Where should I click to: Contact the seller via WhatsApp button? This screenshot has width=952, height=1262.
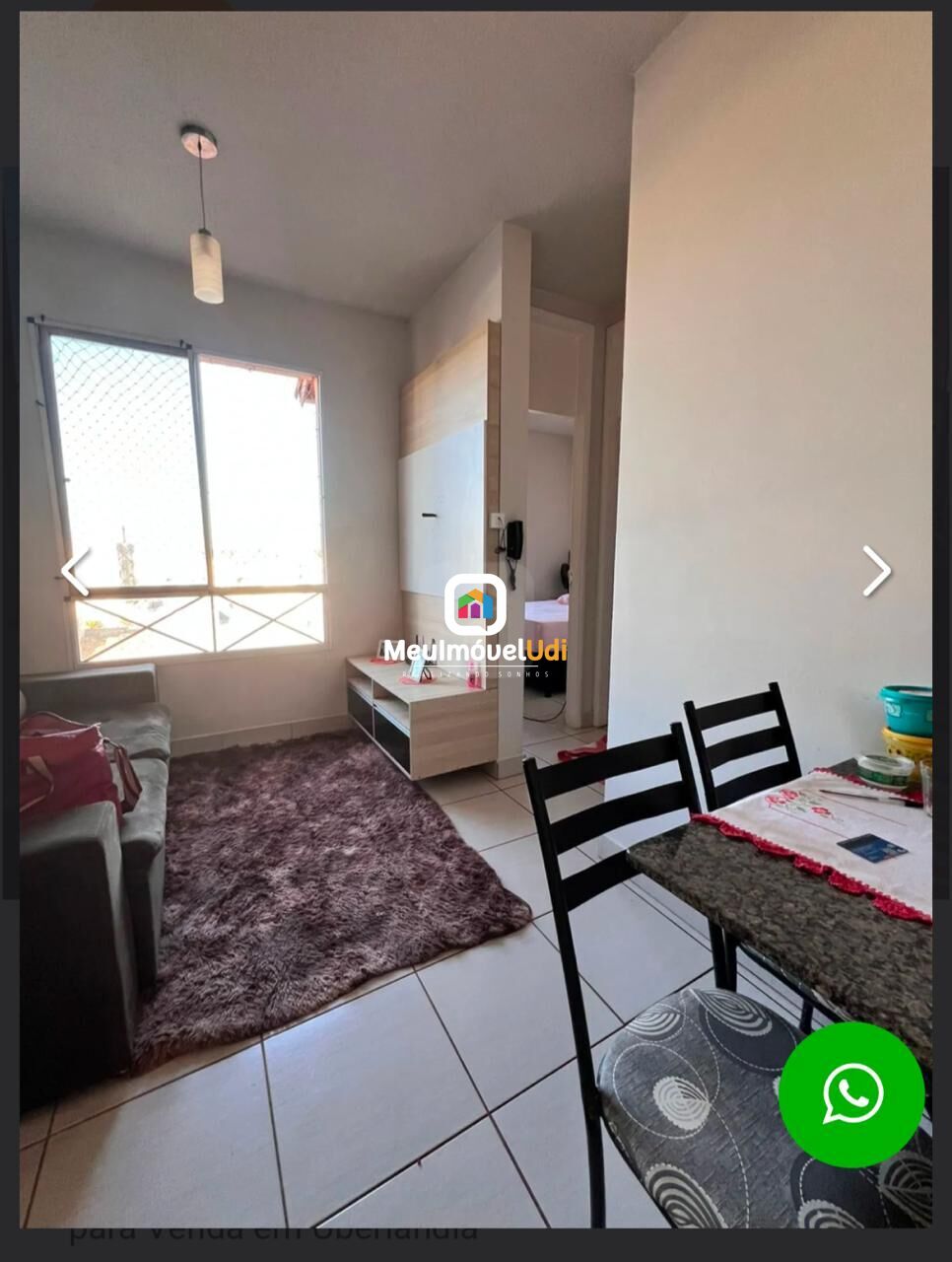point(851,1094)
